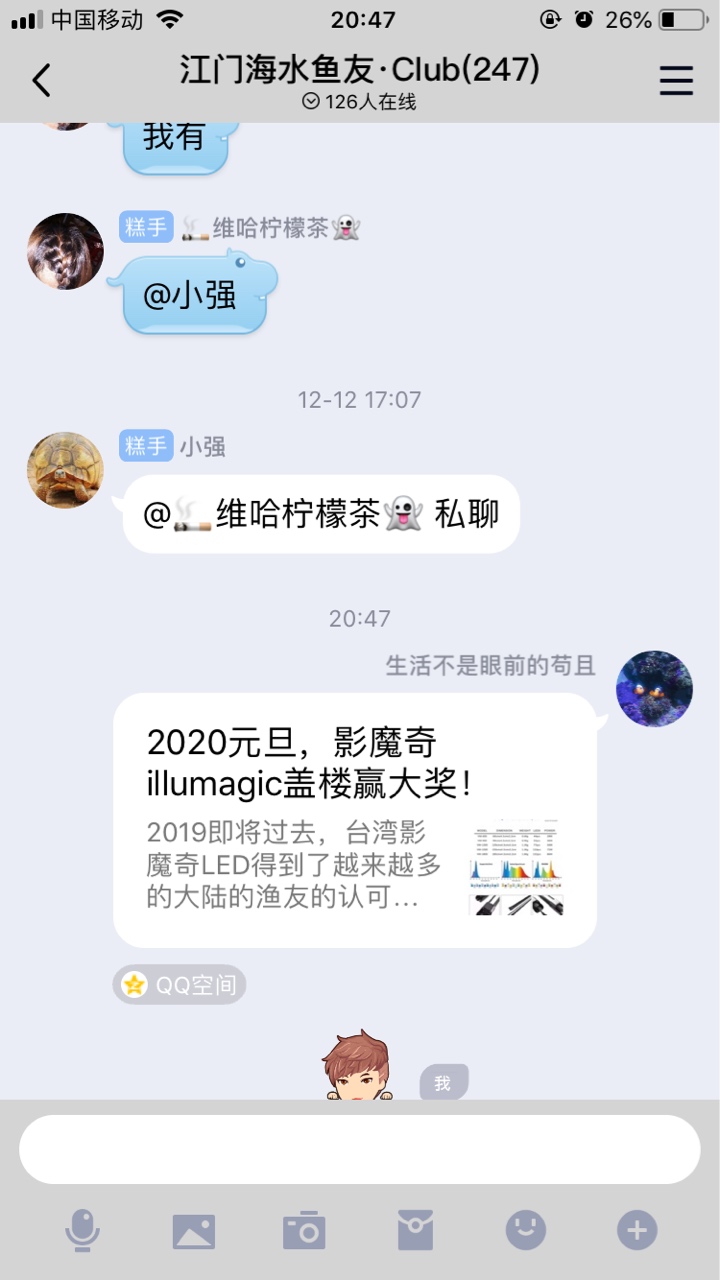Focus the message input field
720x1280 pixels.
coord(360,1149)
